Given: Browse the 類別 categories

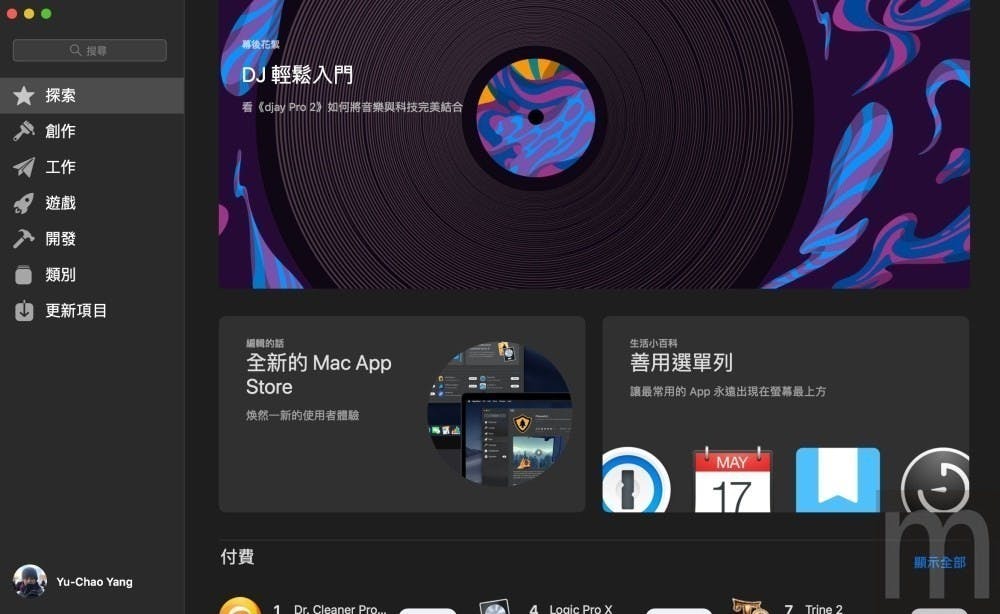Looking at the screenshot, I should click(60, 275).
